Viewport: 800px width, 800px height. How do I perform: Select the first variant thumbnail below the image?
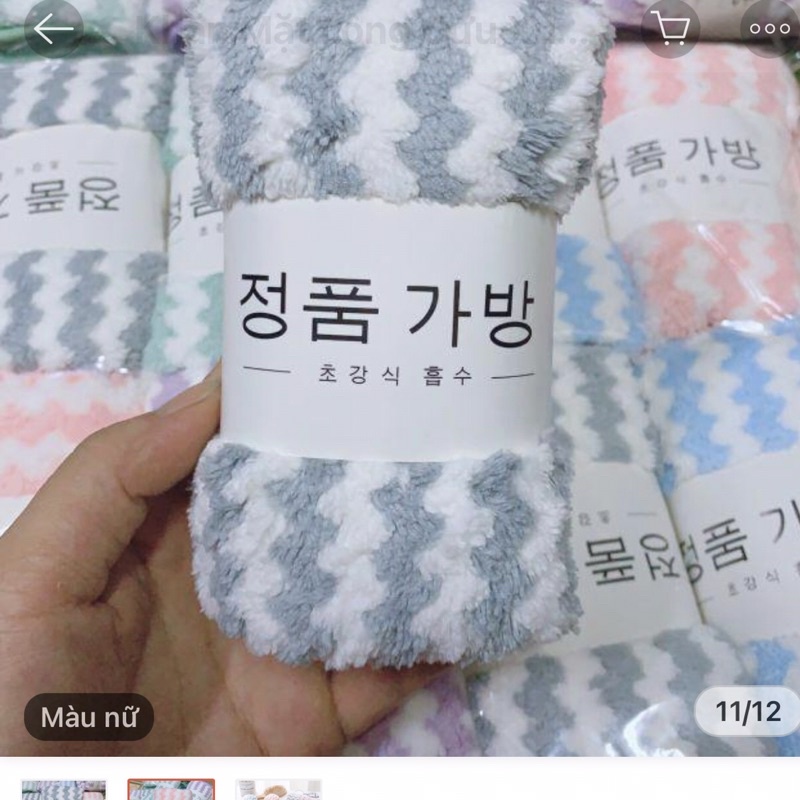pyautogui.click(x=64, y=790)
